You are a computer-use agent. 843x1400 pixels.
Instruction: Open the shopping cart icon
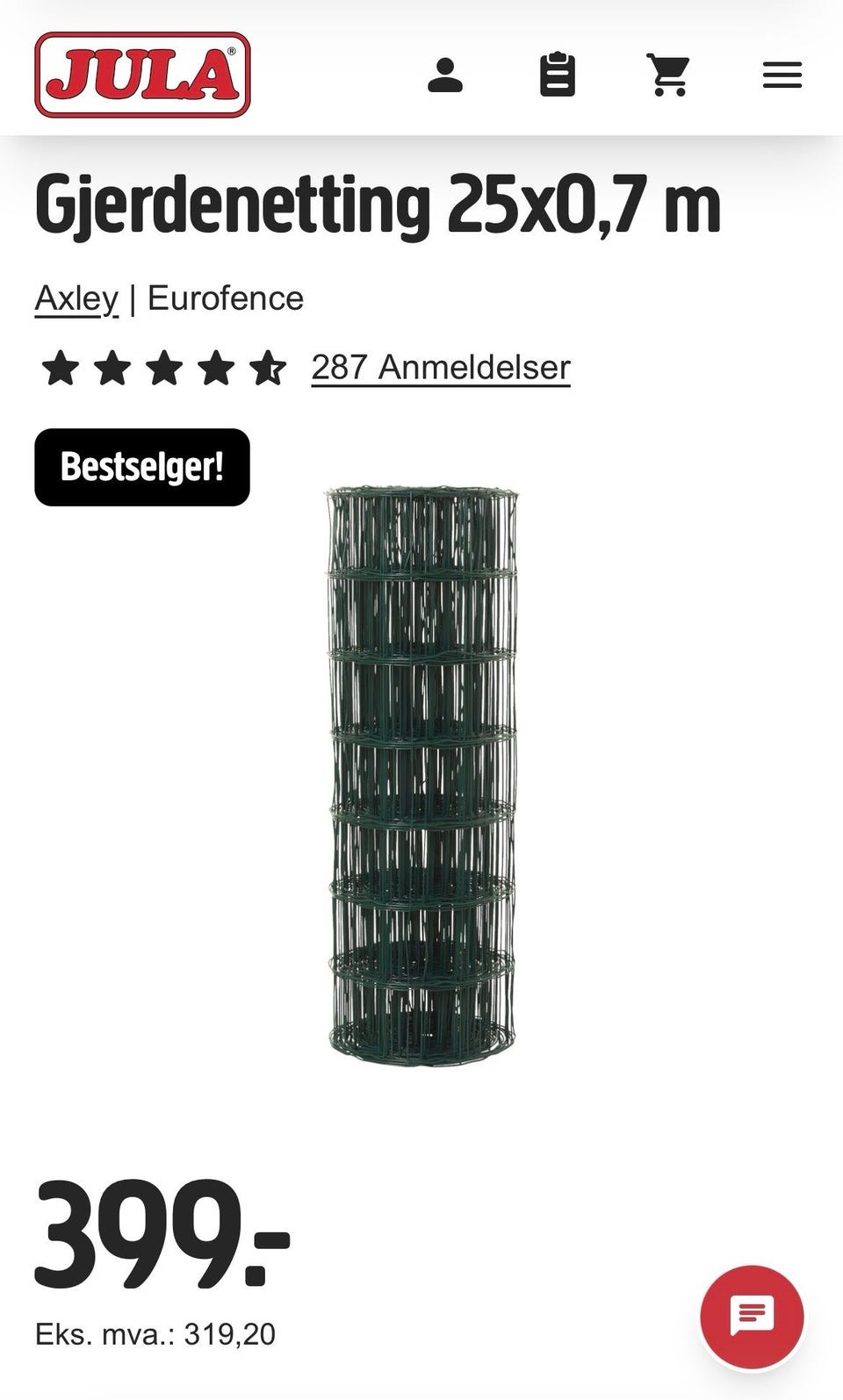tap(670, 76)
